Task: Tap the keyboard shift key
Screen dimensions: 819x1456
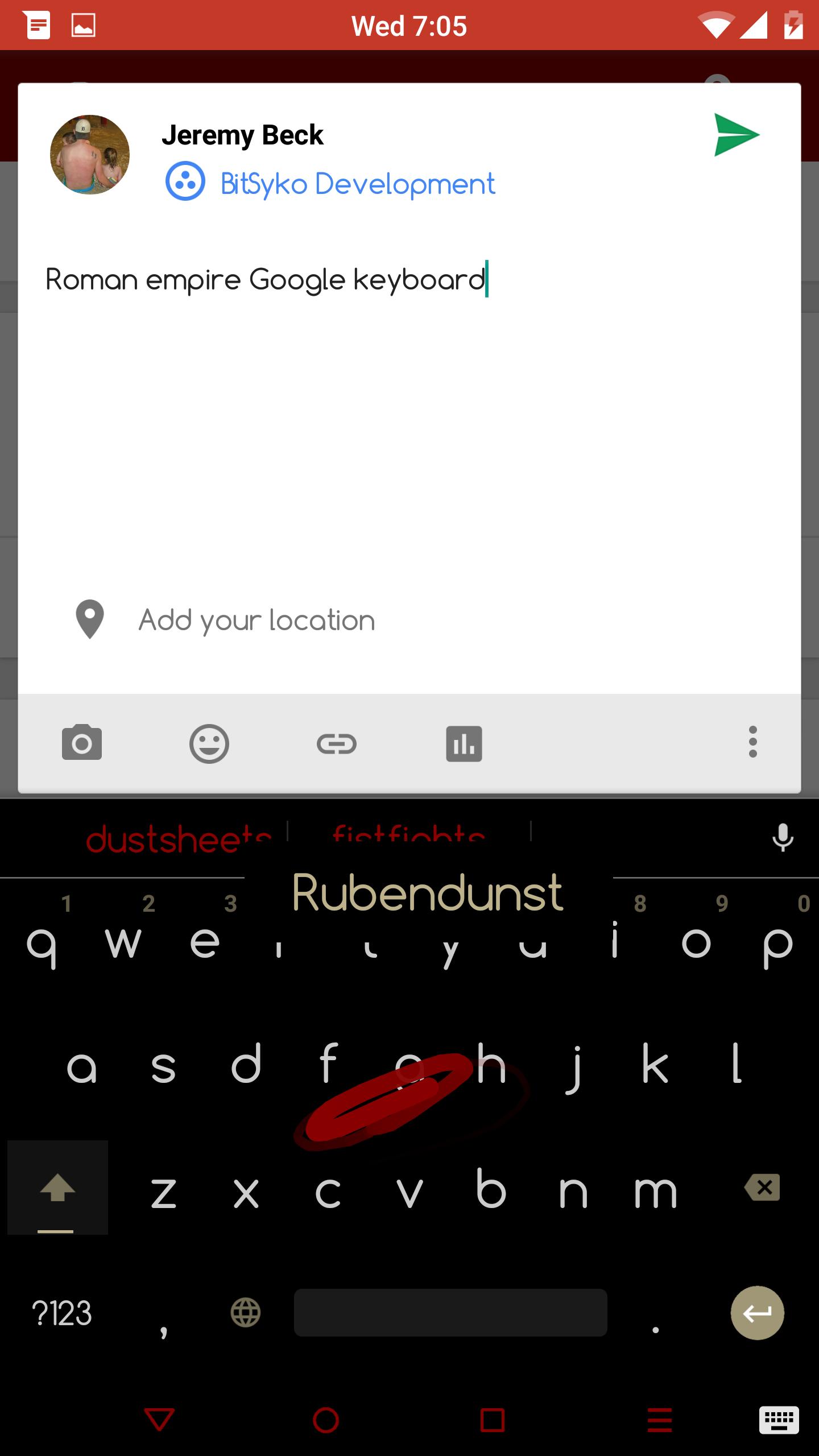Action: coord(57,1189)
